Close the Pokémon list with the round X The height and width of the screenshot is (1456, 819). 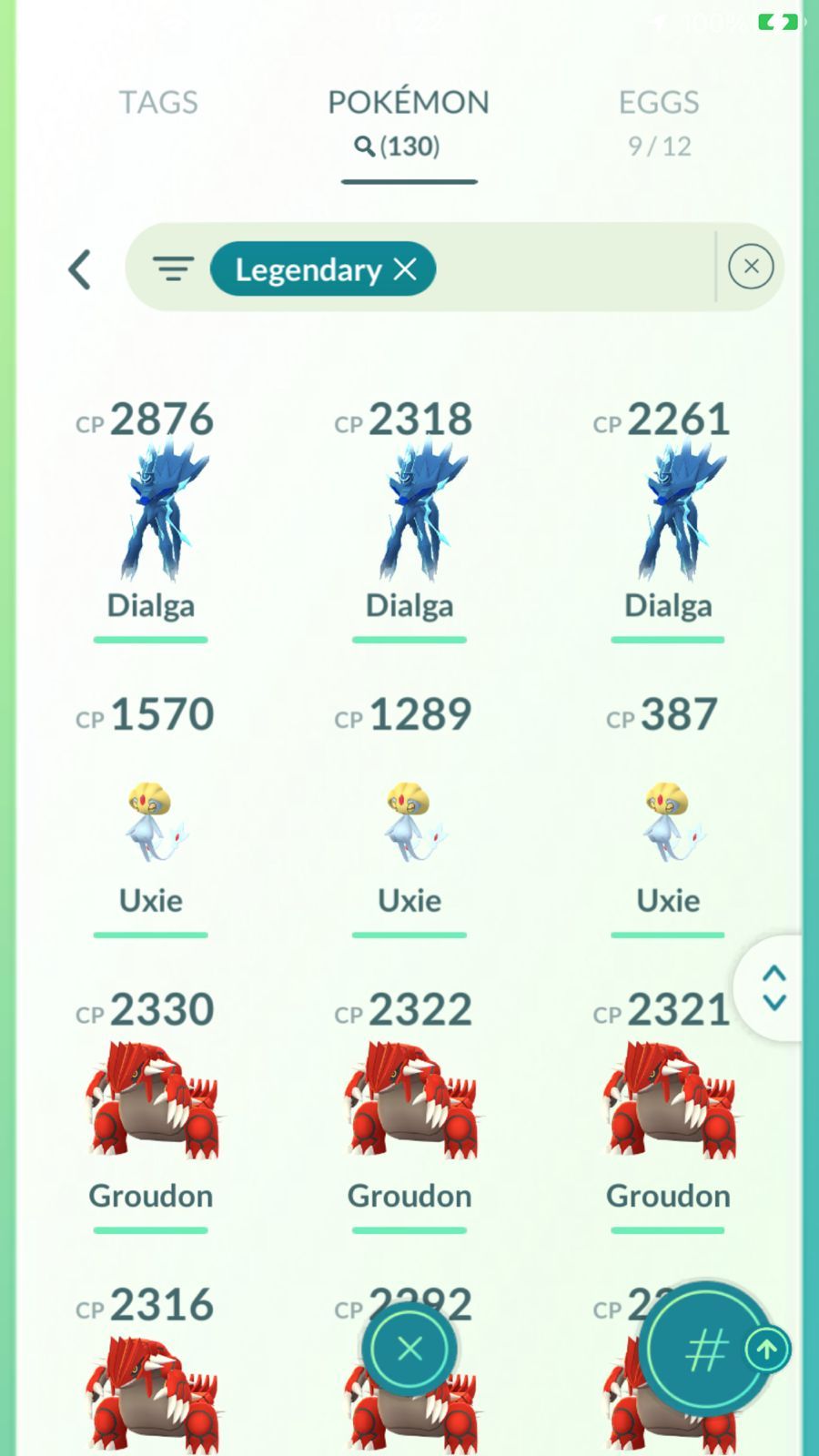tap(409, 1349)
